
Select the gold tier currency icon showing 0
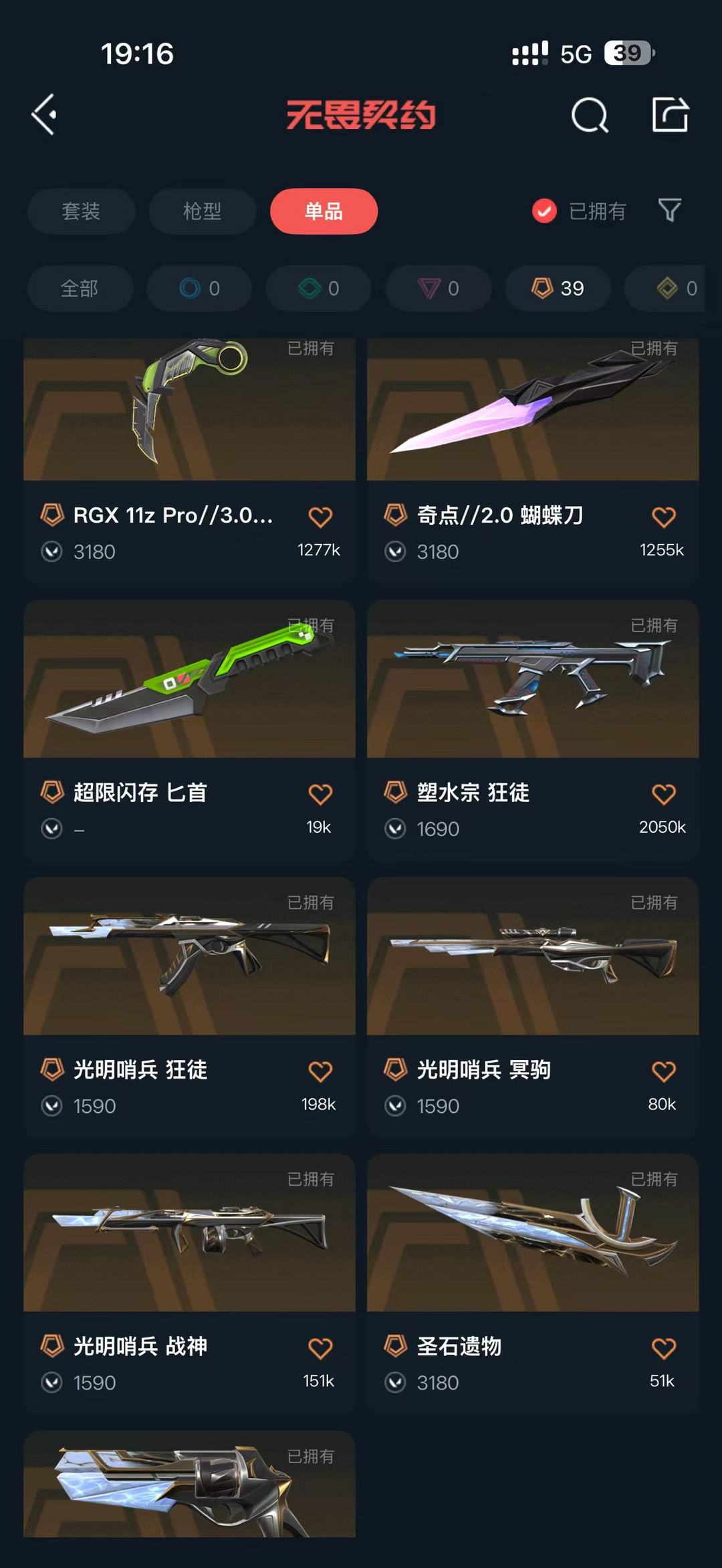pyautogui.click(x=675, y=288)
